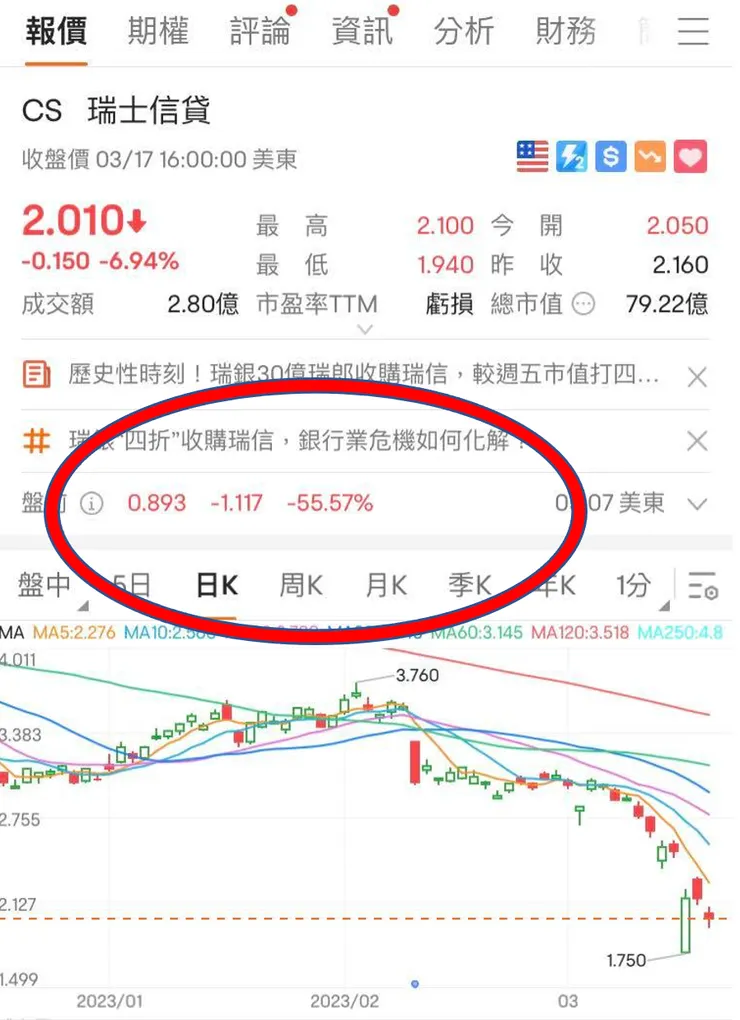740x1020 pixels.
Task: Expand the pre-market 盤前 row
Action: pyautogui.click(x=698, y=503)
